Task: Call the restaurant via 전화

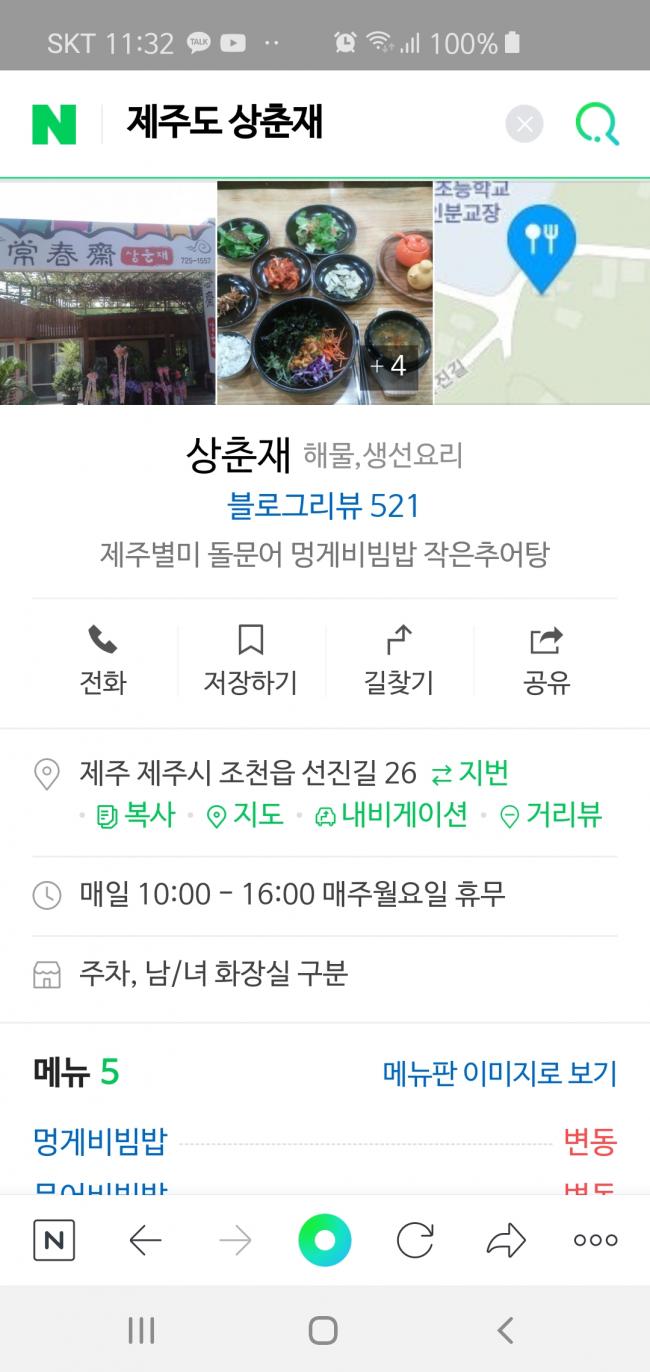Action: 103,661
